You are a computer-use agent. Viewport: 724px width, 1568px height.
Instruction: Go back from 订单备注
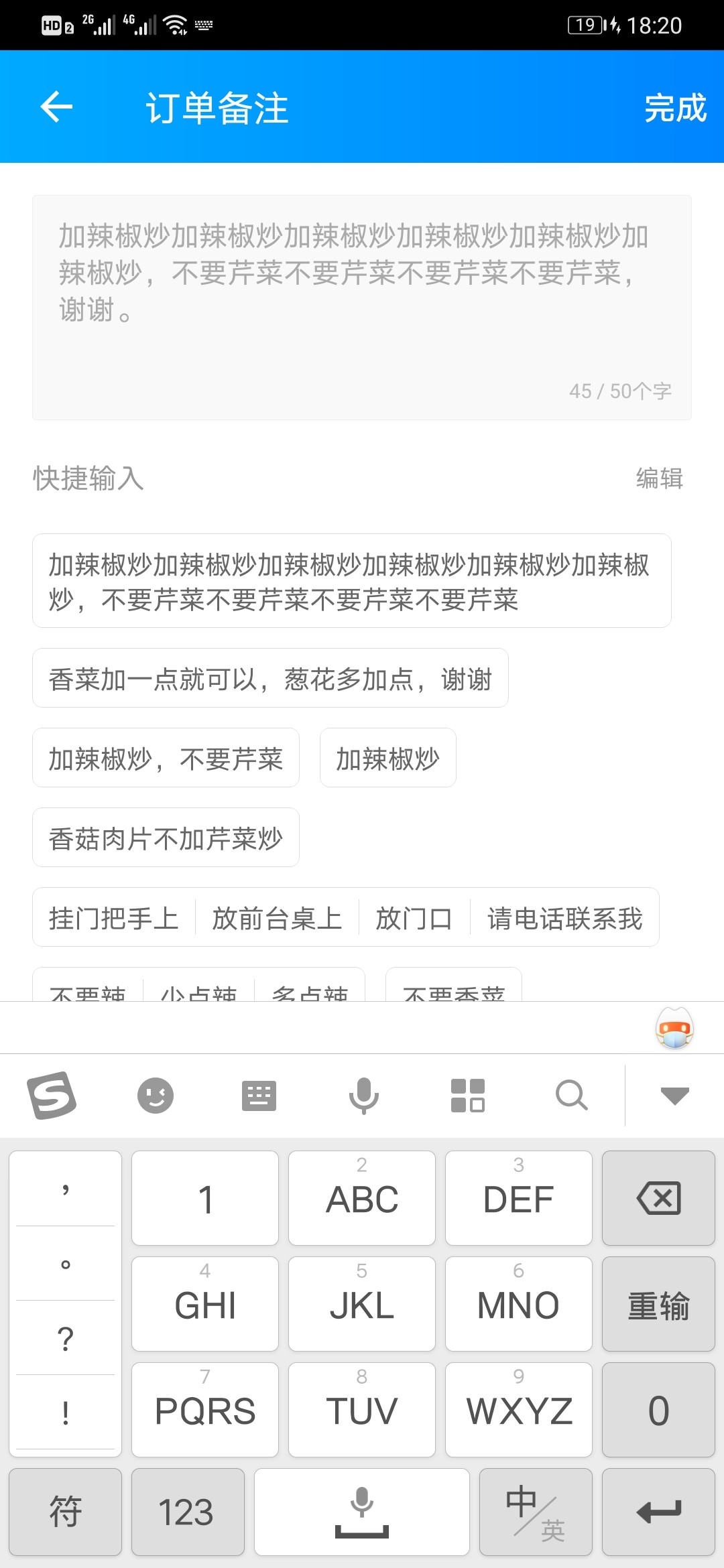coord(56,107)
